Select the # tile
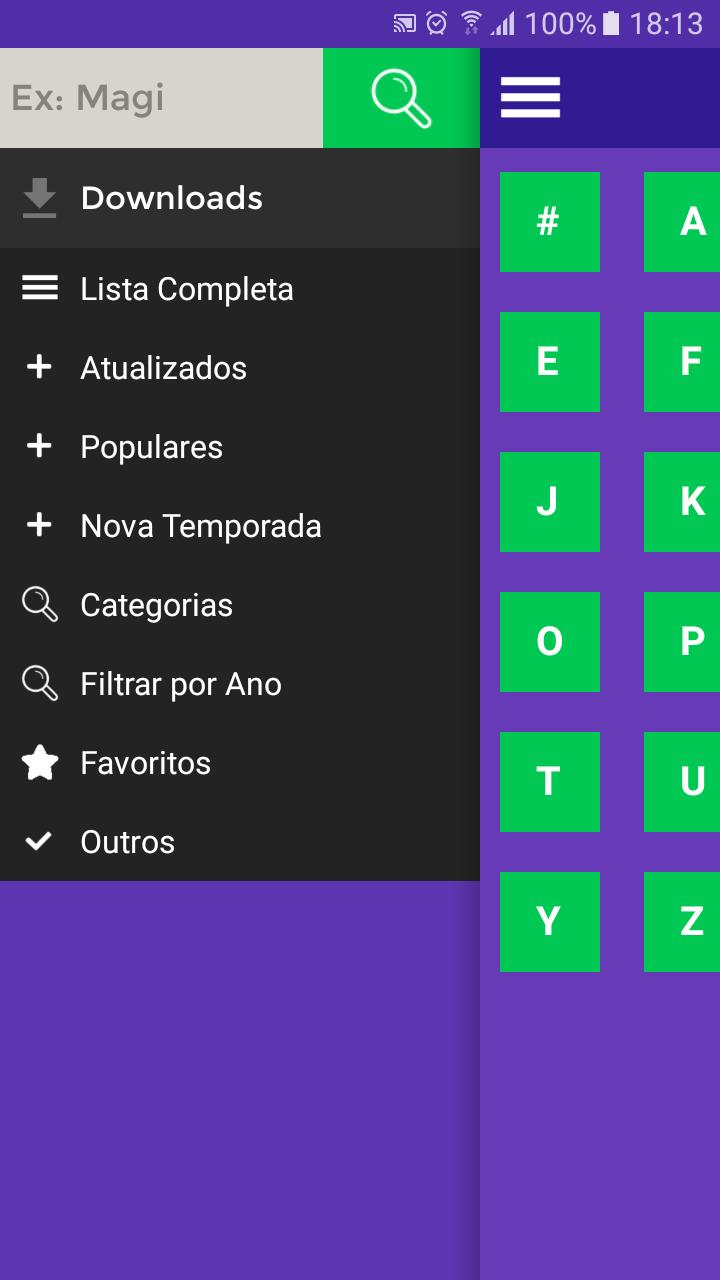Screen dimensions: 720x1280 (549, 222)
